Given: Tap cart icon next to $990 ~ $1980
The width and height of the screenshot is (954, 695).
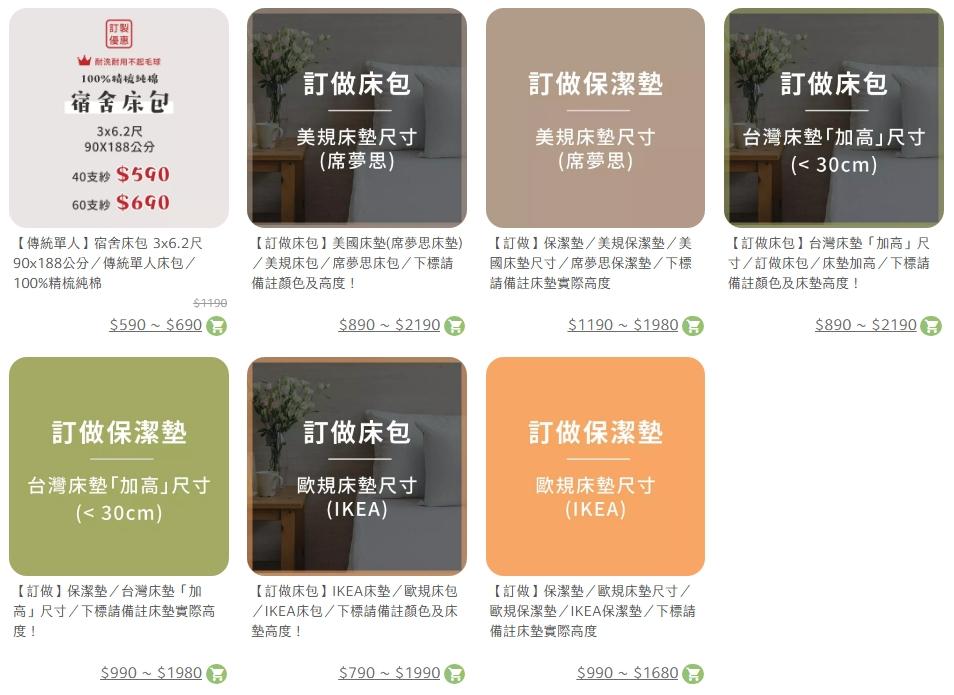Looking at the screenshot, I should click(216, 674).
